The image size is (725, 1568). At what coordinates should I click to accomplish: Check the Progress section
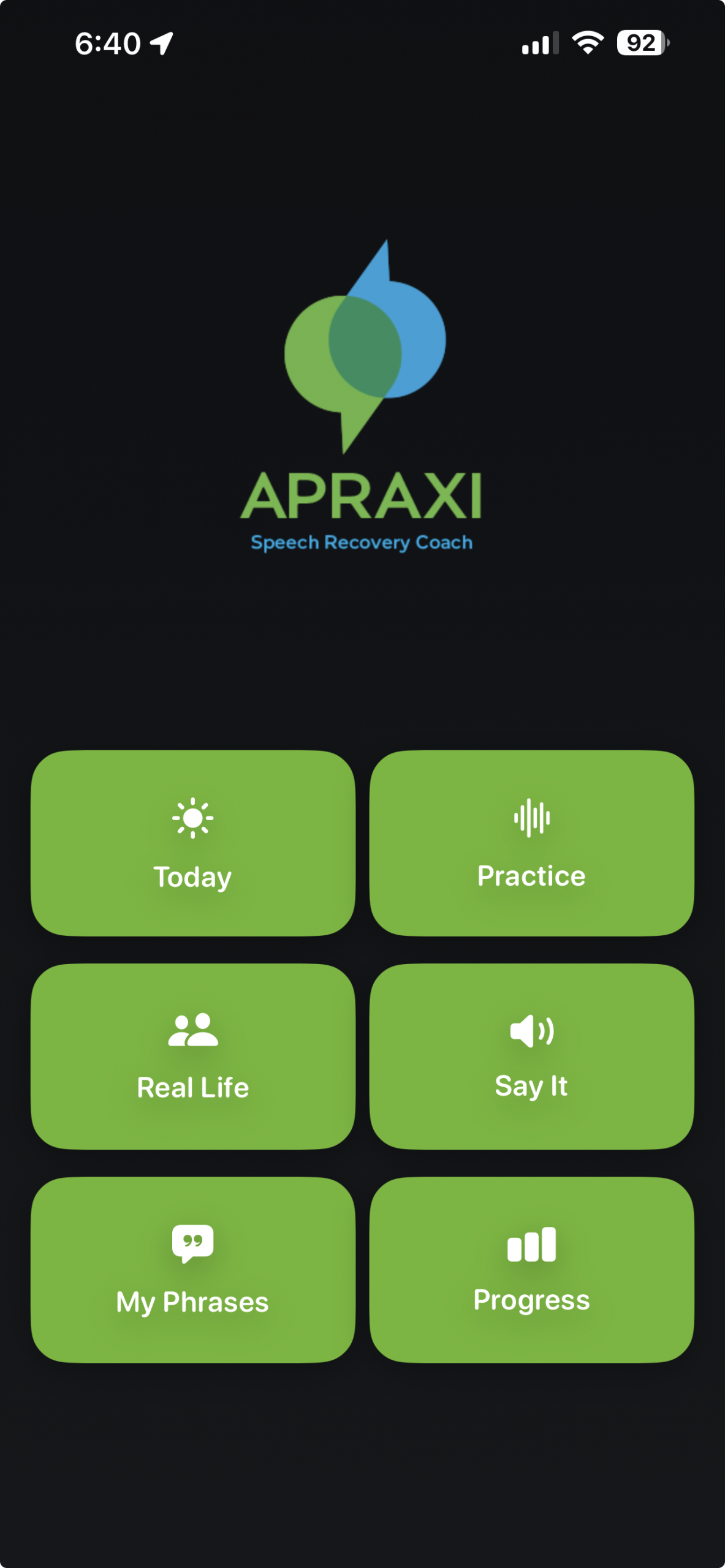pos(531,1269)
